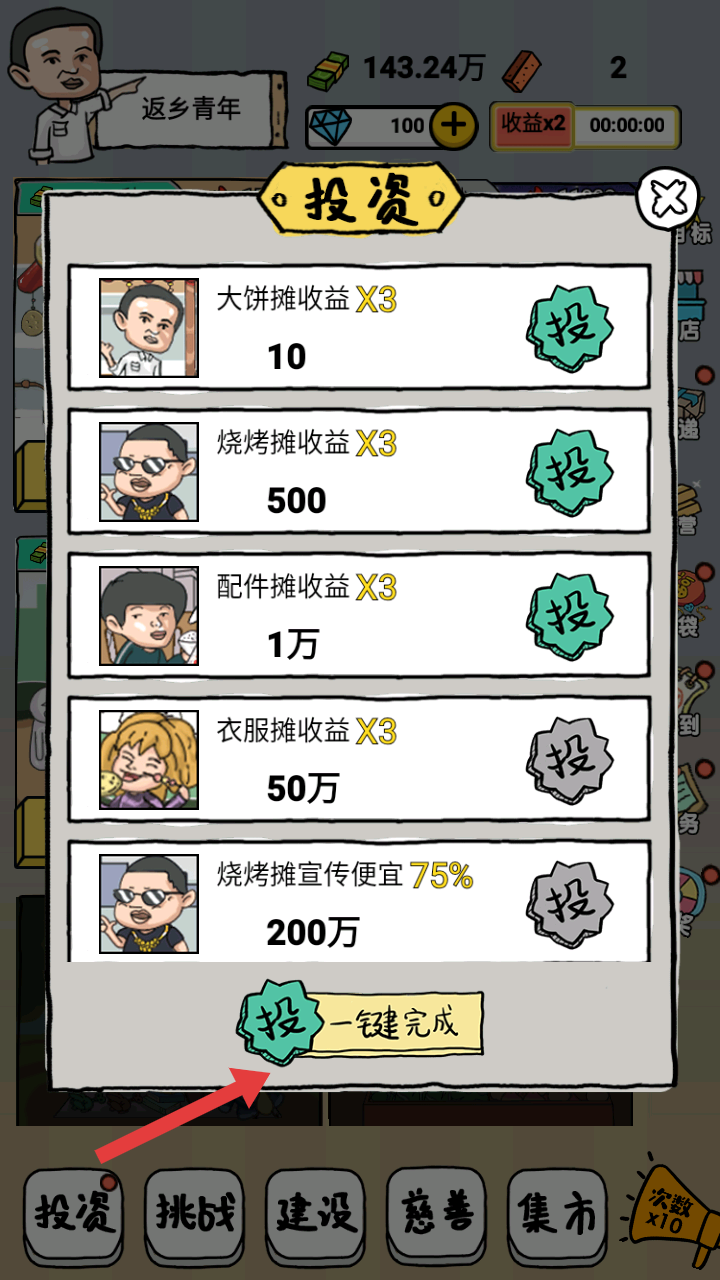Viewport: 720px width, 1280px height.
Task: Tap 一键完成 to invest all
Action: click(x=360, y=1023)
